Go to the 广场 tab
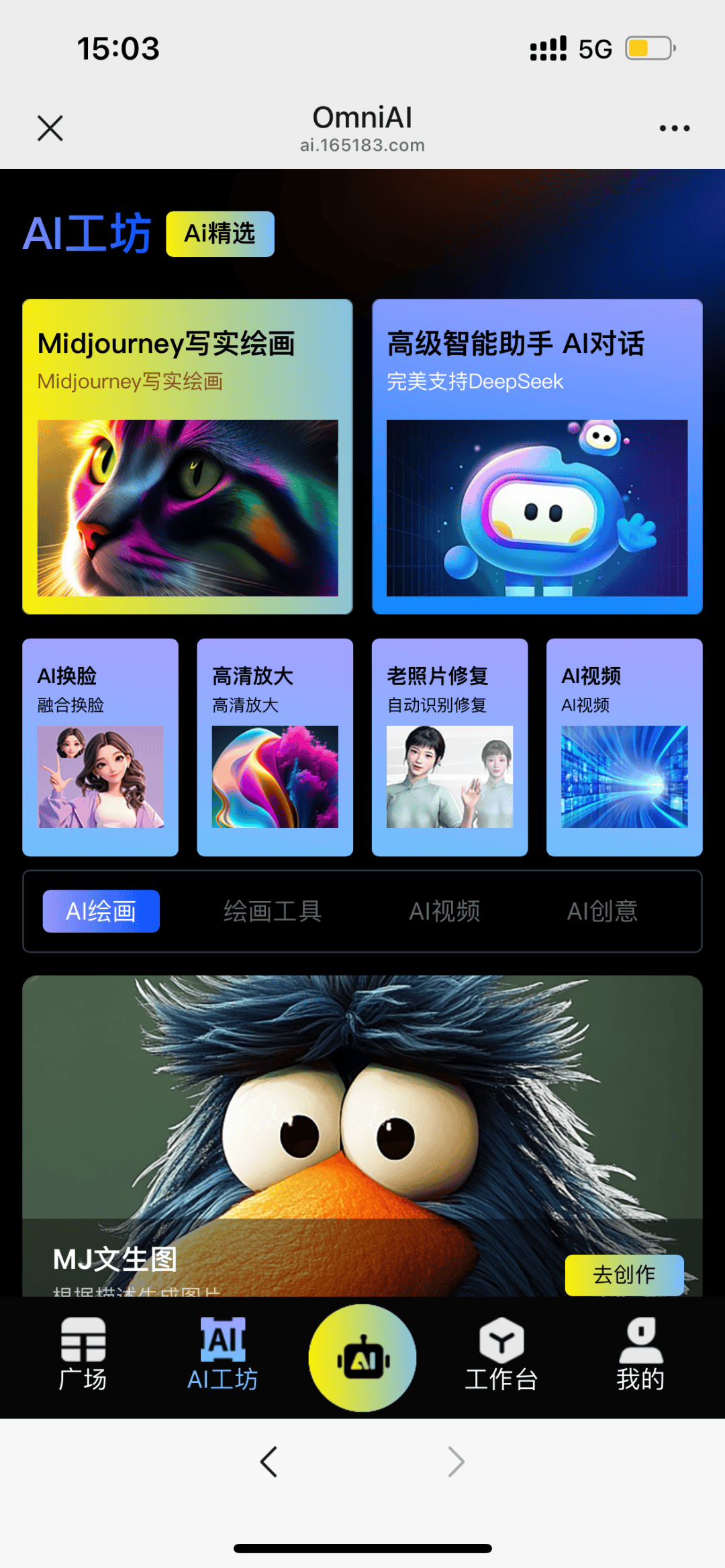The width and height of the screenshot is (725, 1568). coord(83,1355)
